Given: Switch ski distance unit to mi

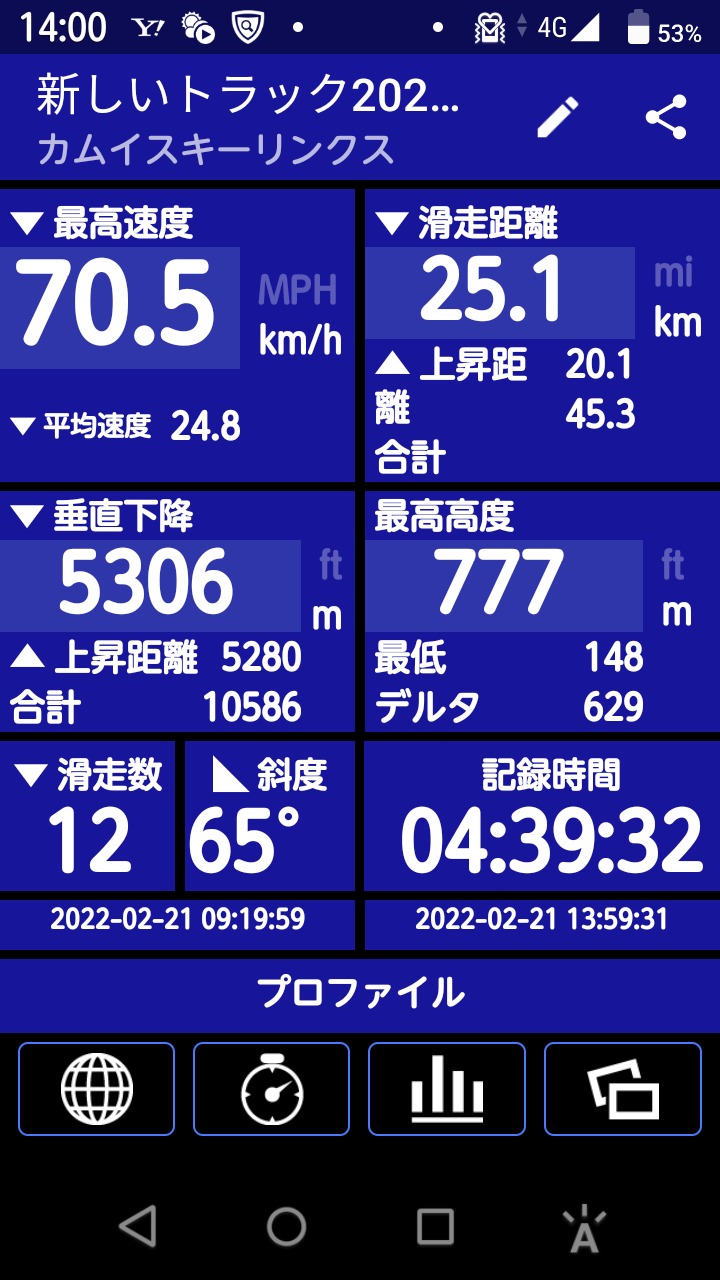Looking at the screenshot, I should tap(674, 273).
